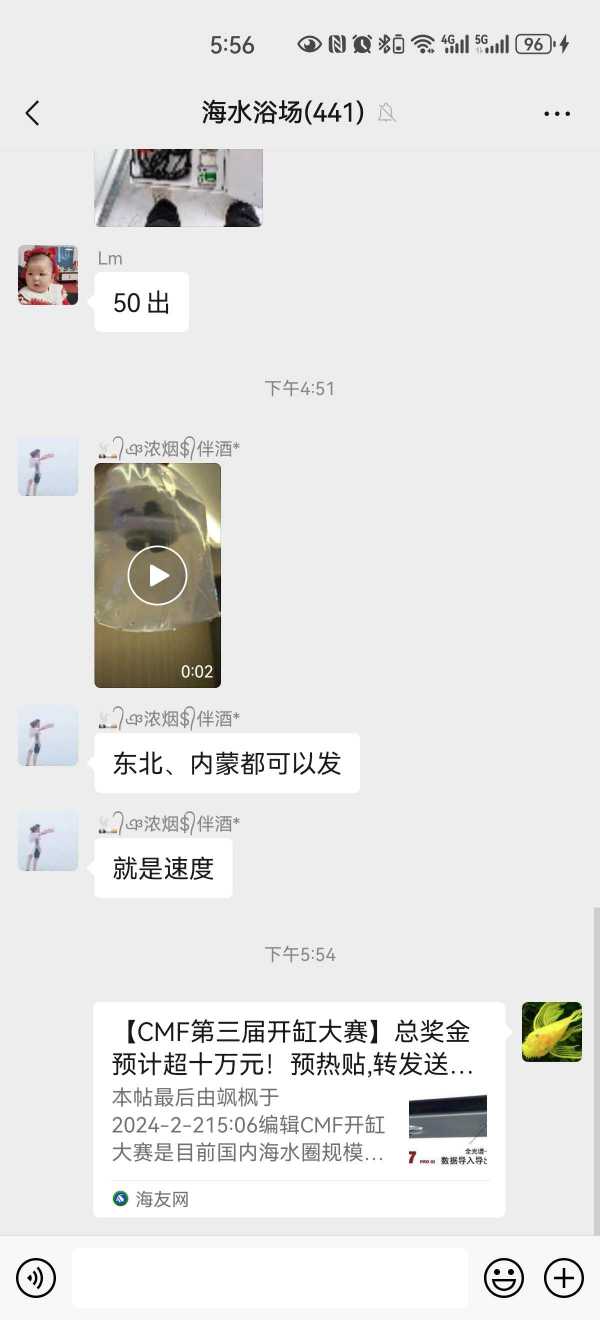The image size is (600, 1320).
Task: Switch to voice message input
Action: pos(36,1277)
